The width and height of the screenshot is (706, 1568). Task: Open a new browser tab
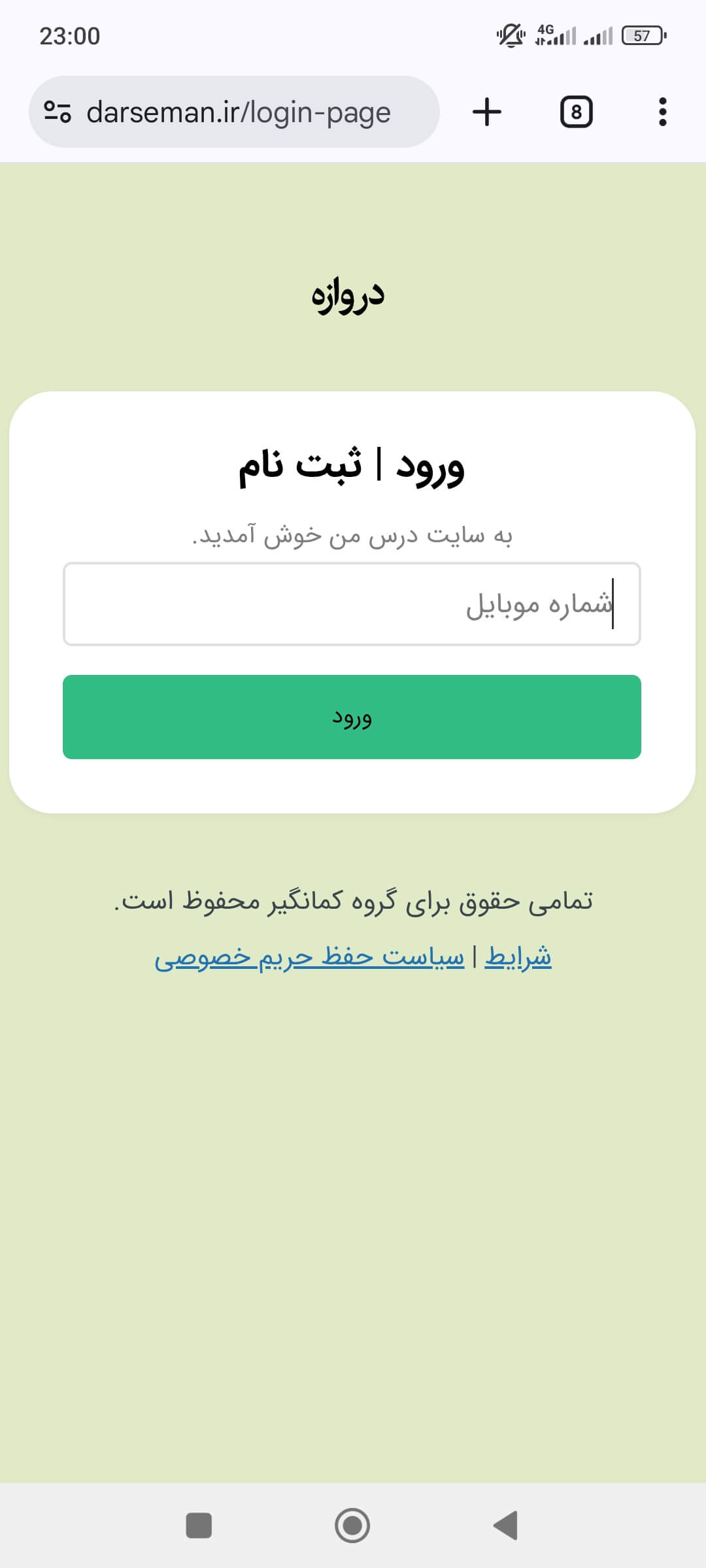click(x=487, y=112)
